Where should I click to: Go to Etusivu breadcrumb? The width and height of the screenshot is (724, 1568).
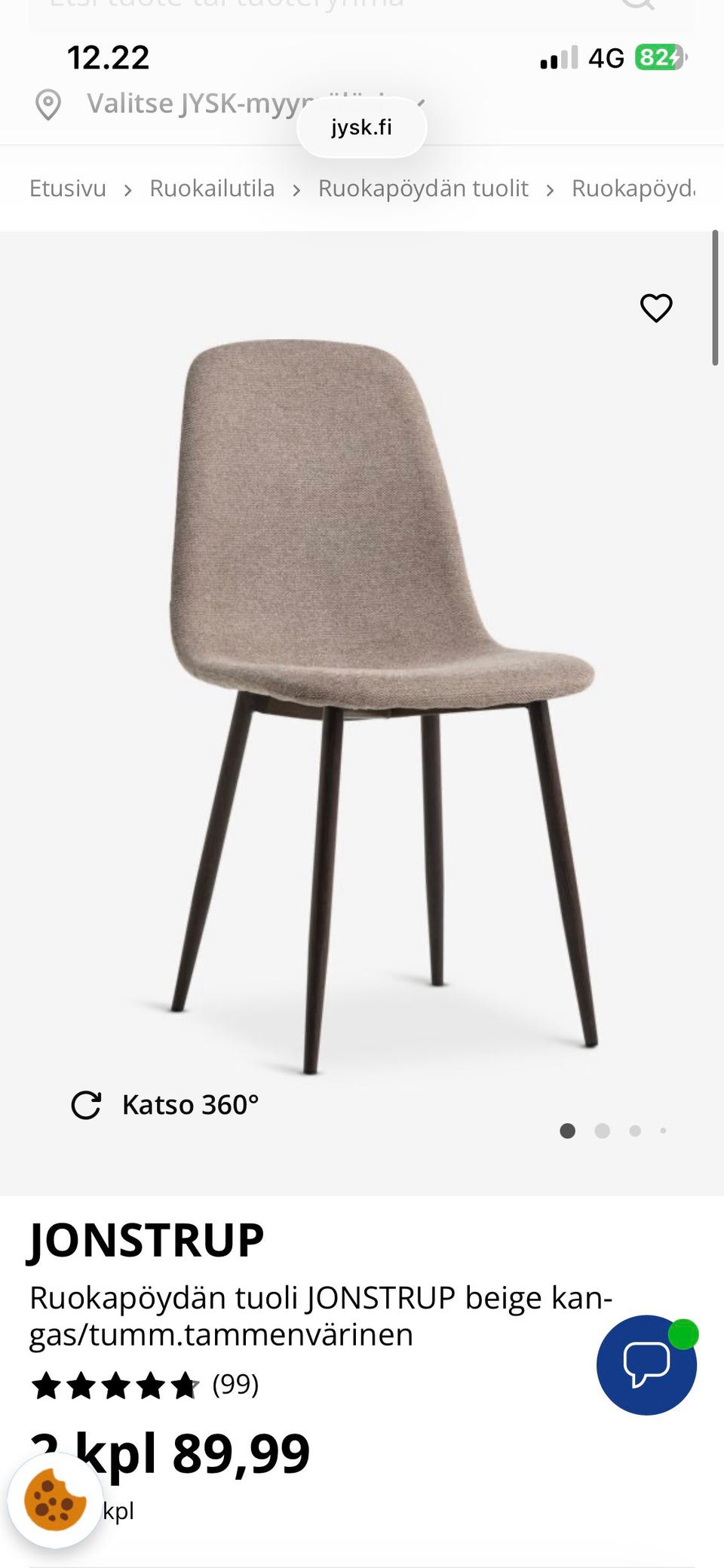click(68, 189)
